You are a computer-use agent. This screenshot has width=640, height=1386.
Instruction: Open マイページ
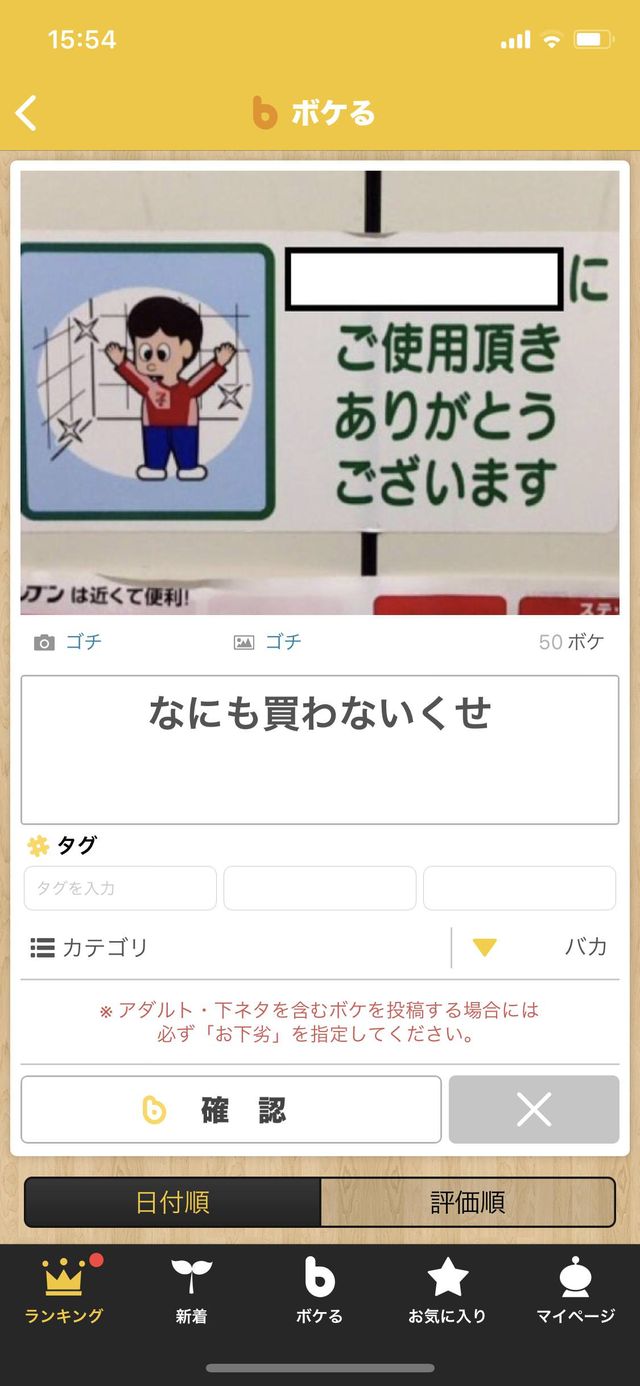tap(575, 1290)
